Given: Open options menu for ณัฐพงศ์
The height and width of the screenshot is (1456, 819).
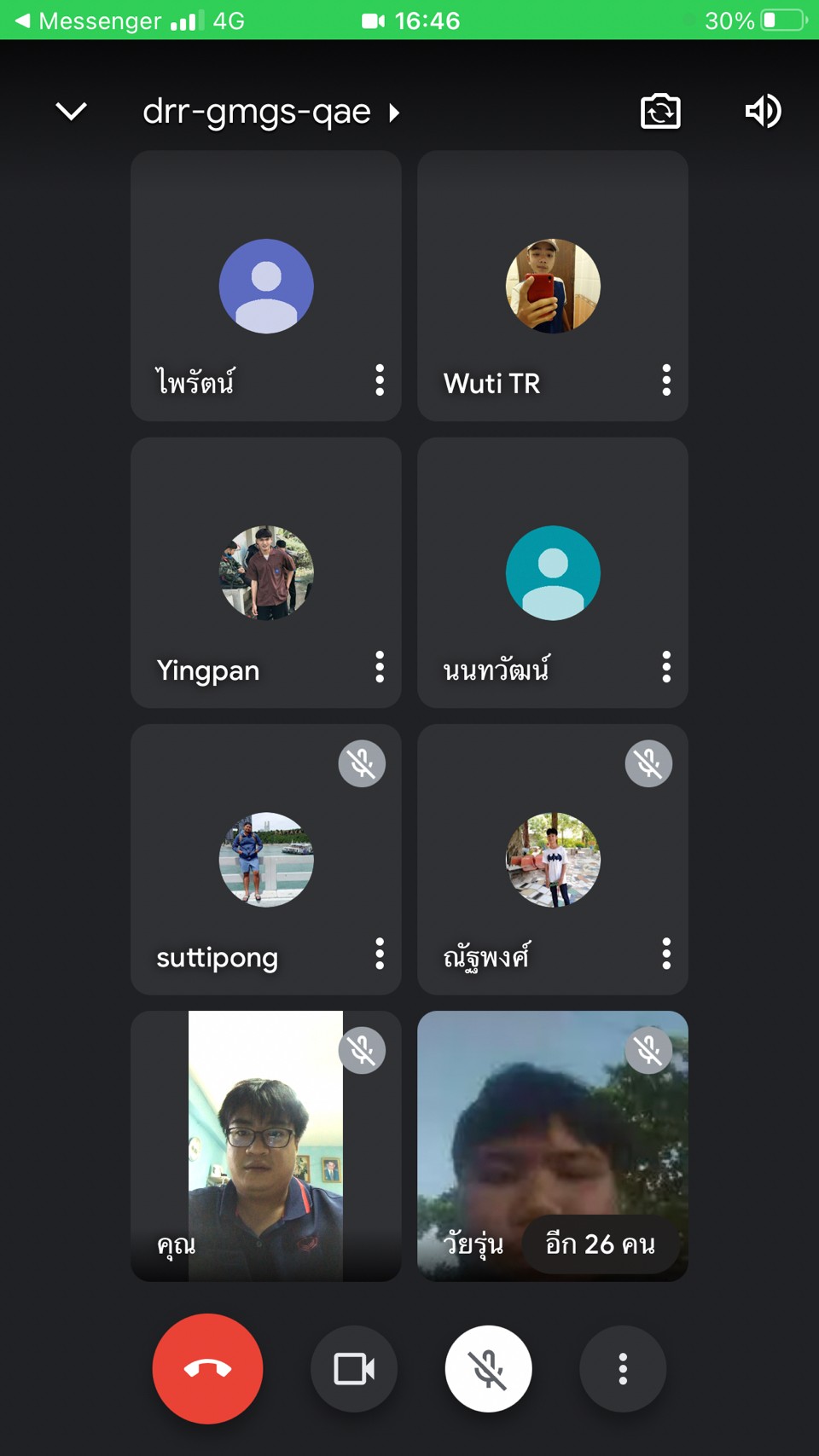Looking at the screenshot, I should pos(666,954).
